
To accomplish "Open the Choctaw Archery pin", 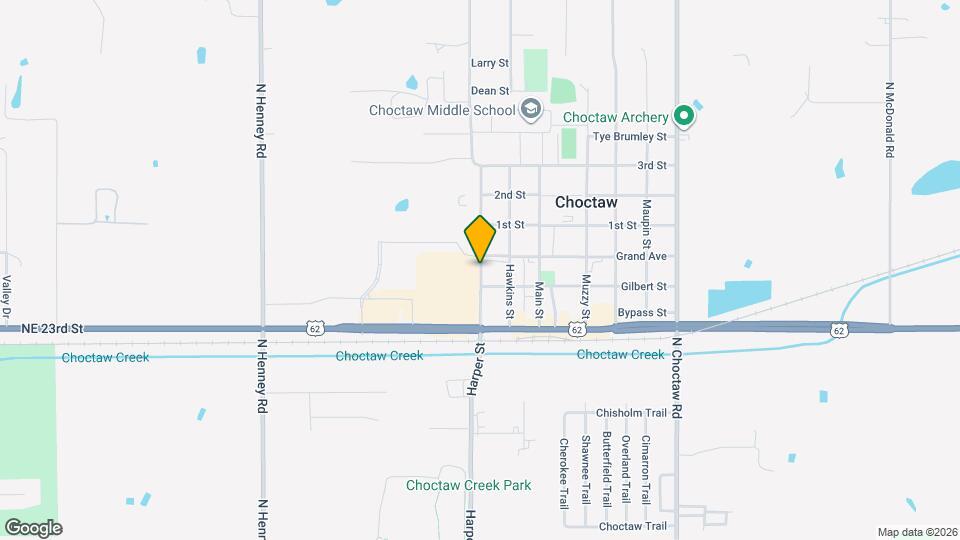I will [684, 117].
